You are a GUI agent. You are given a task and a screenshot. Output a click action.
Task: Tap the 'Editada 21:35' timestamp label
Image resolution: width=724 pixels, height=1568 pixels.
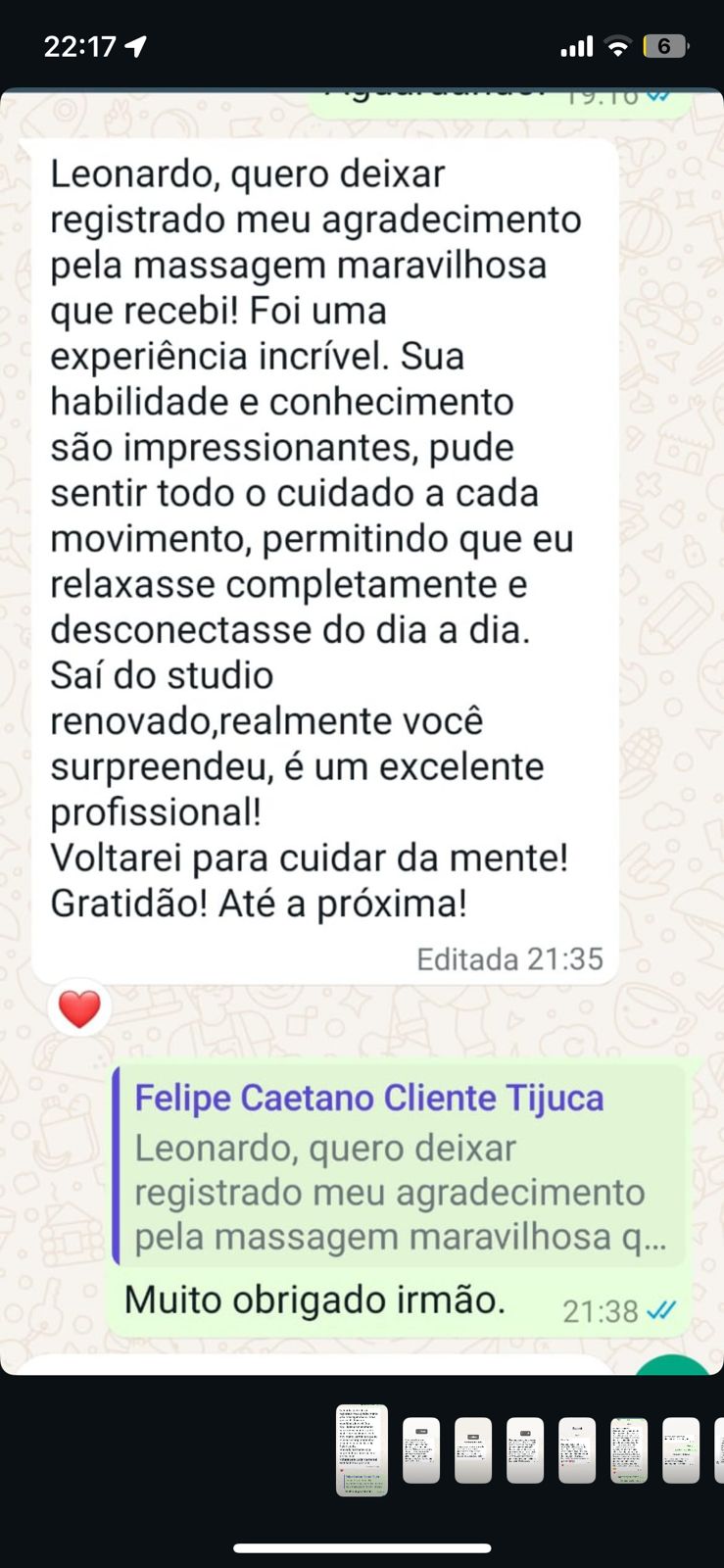(509, 959)
